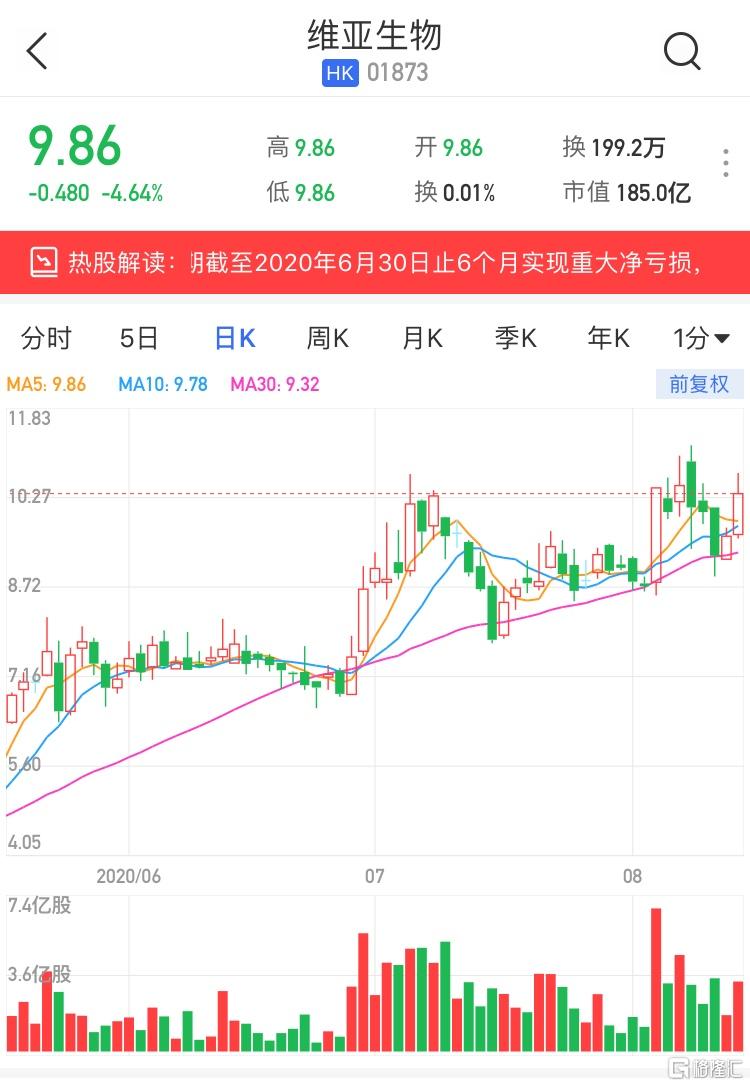Switch to the 月K chart tab
Viewport: 750px width, 1086px height.
pos(422,339)
